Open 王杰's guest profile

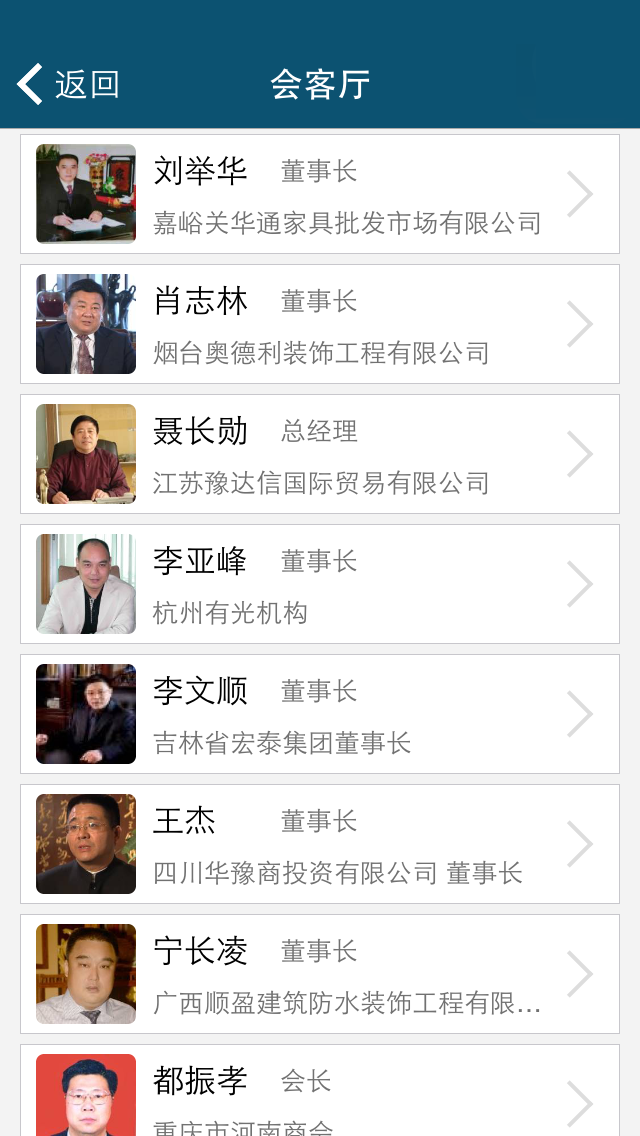(x=320, y=844)
